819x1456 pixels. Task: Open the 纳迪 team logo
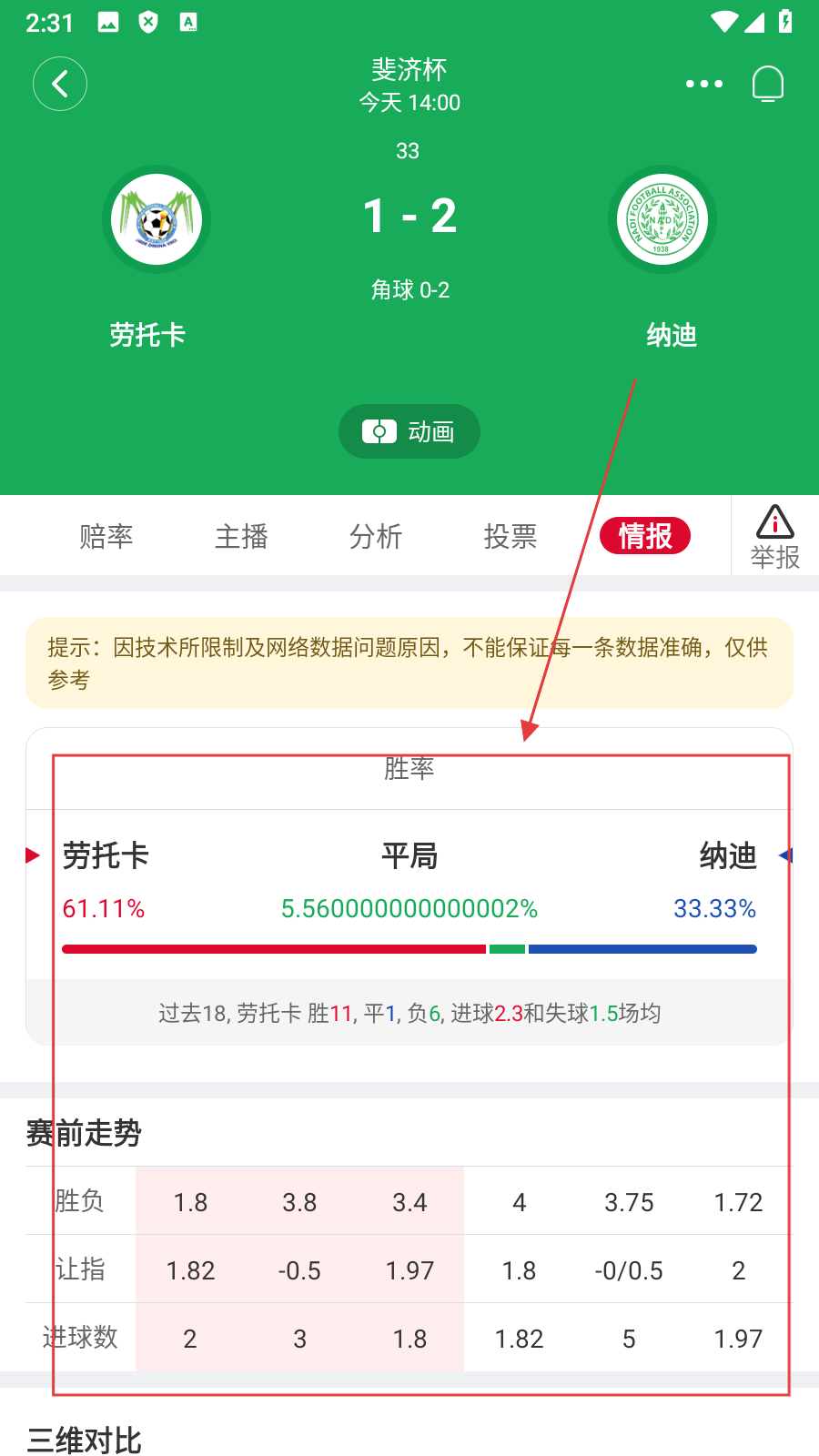click(662, 219)
